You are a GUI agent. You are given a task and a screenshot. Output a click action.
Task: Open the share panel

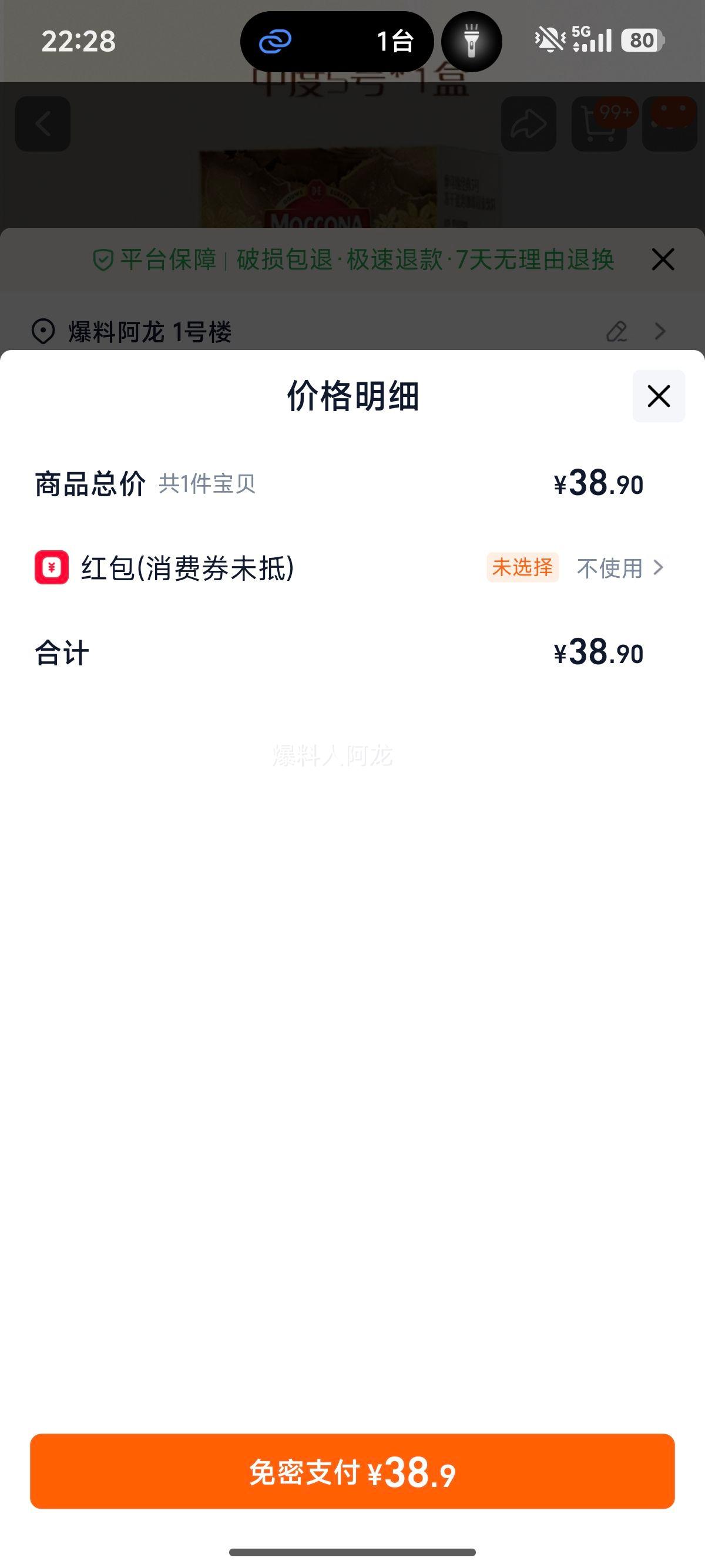[x=529, y=123]
